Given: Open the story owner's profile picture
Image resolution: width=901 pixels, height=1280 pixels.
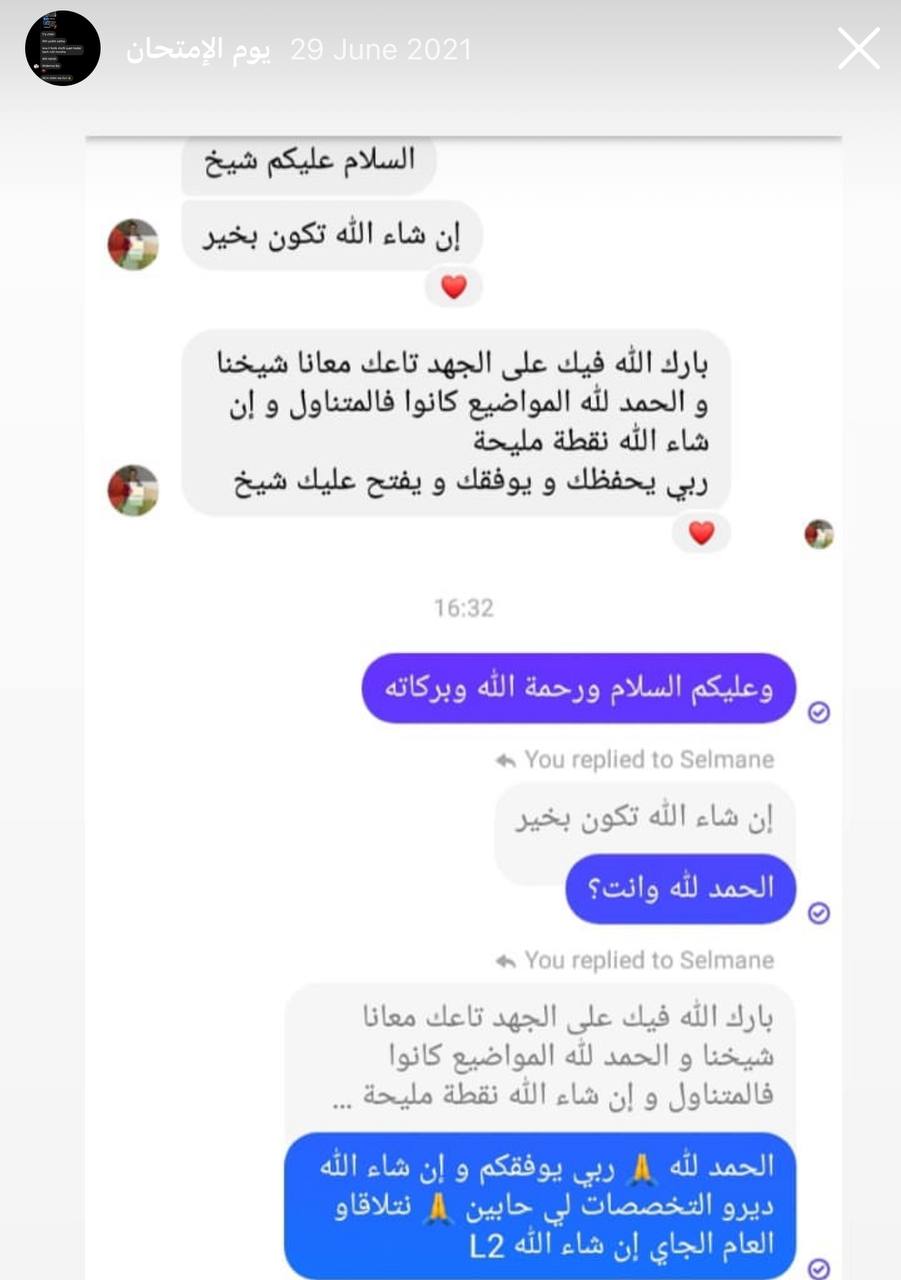Looking at the screenshot, I should [62, 49].
